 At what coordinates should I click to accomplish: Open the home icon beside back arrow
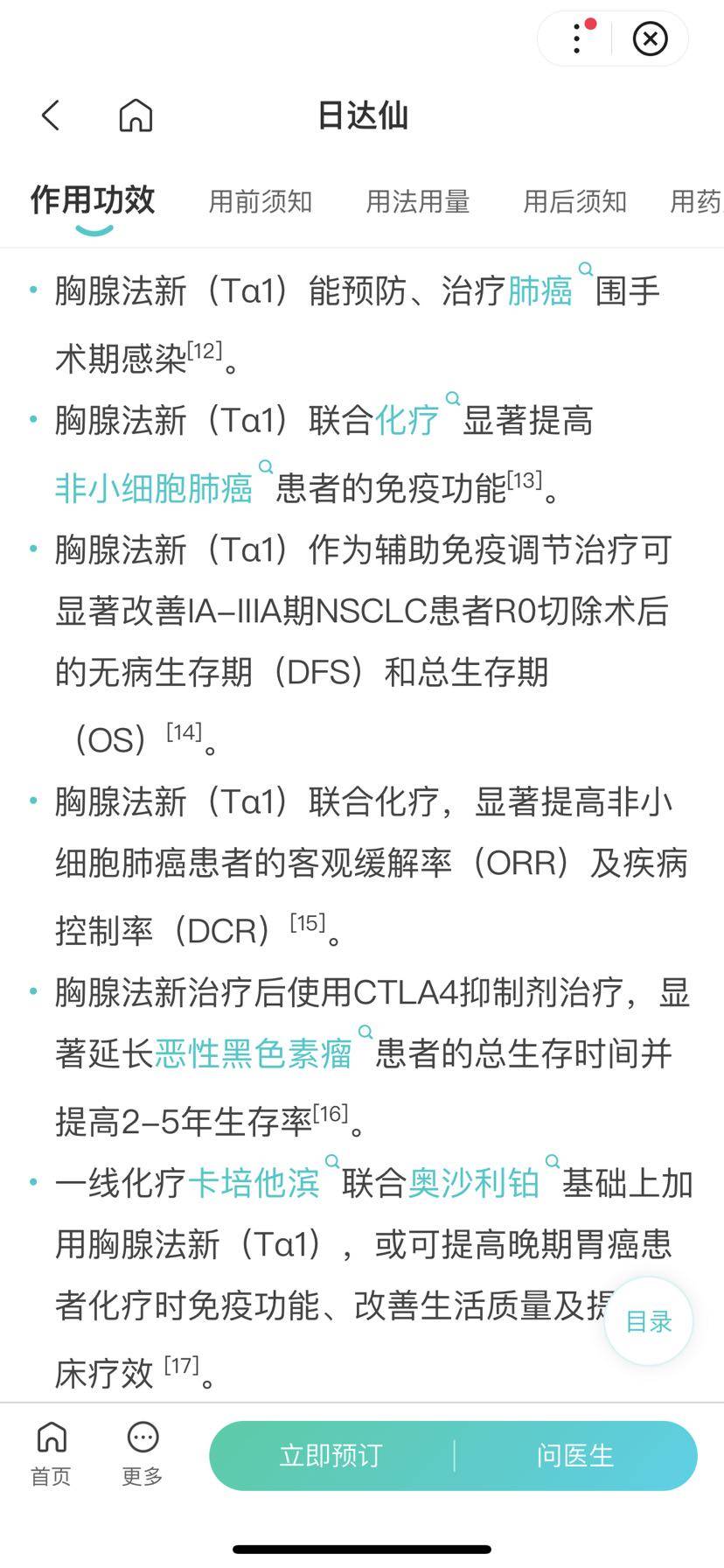tap(136, 115)
